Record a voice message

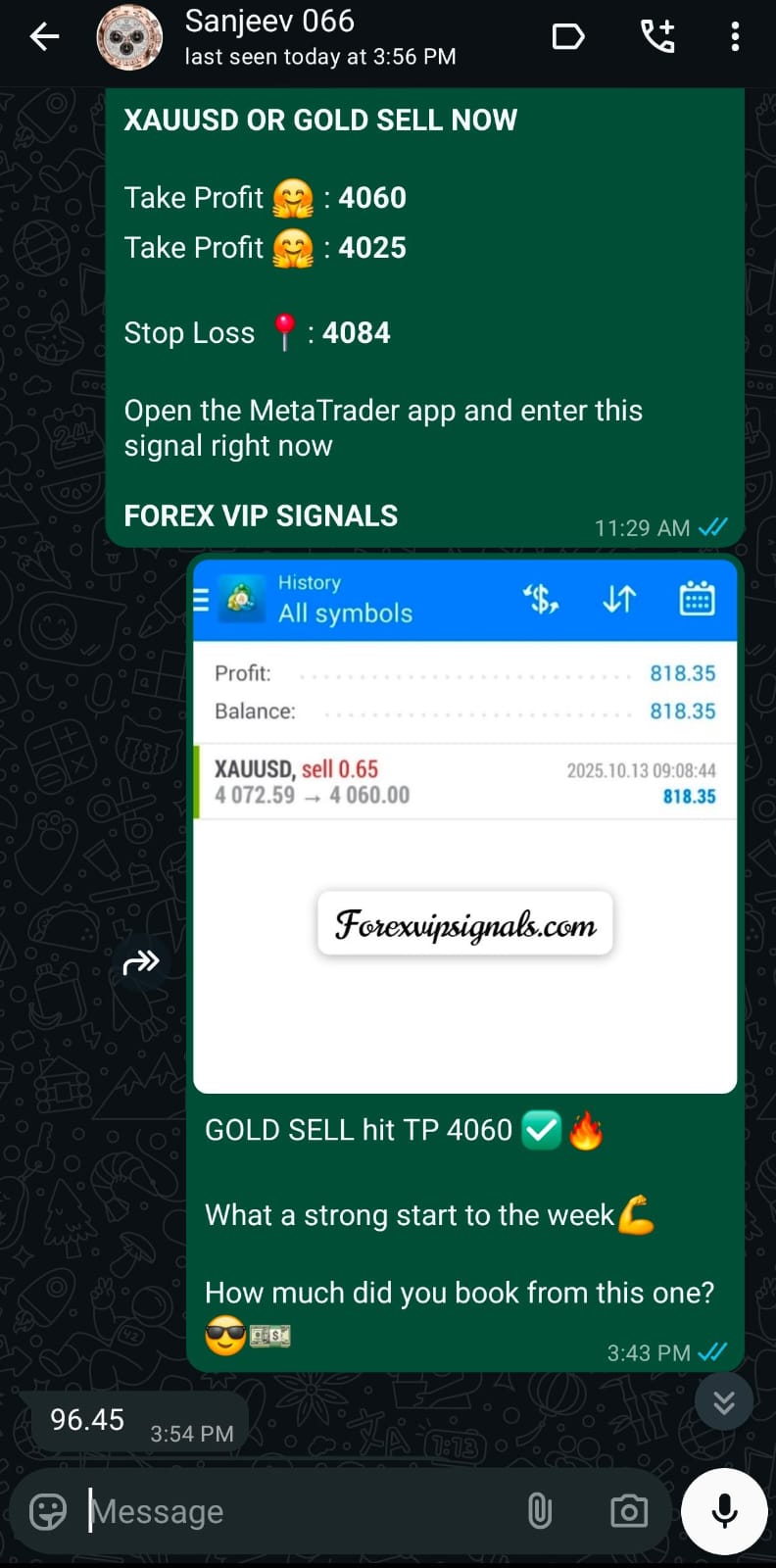point(724,1511)
